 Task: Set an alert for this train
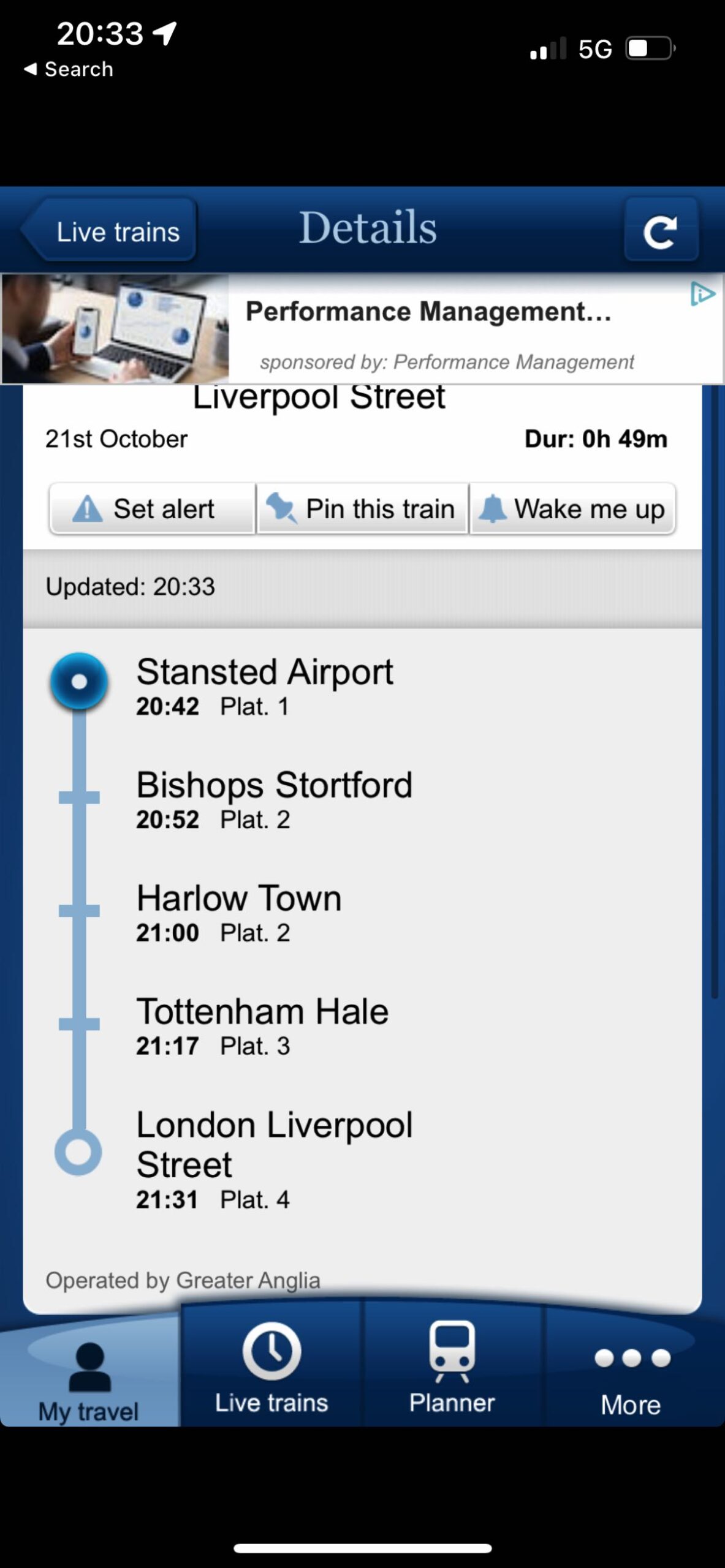(152, 509)
